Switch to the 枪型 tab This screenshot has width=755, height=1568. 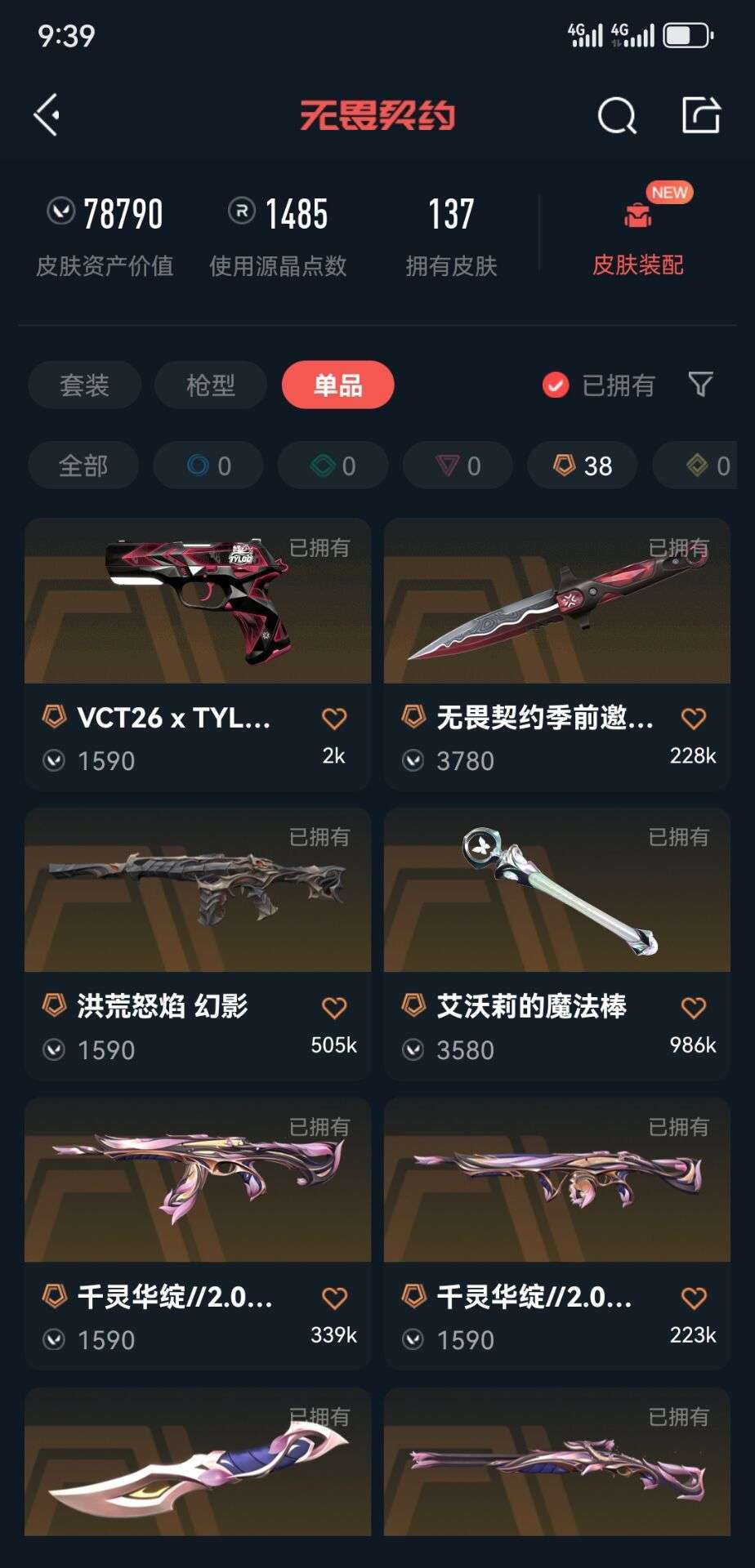coord(211,385)
